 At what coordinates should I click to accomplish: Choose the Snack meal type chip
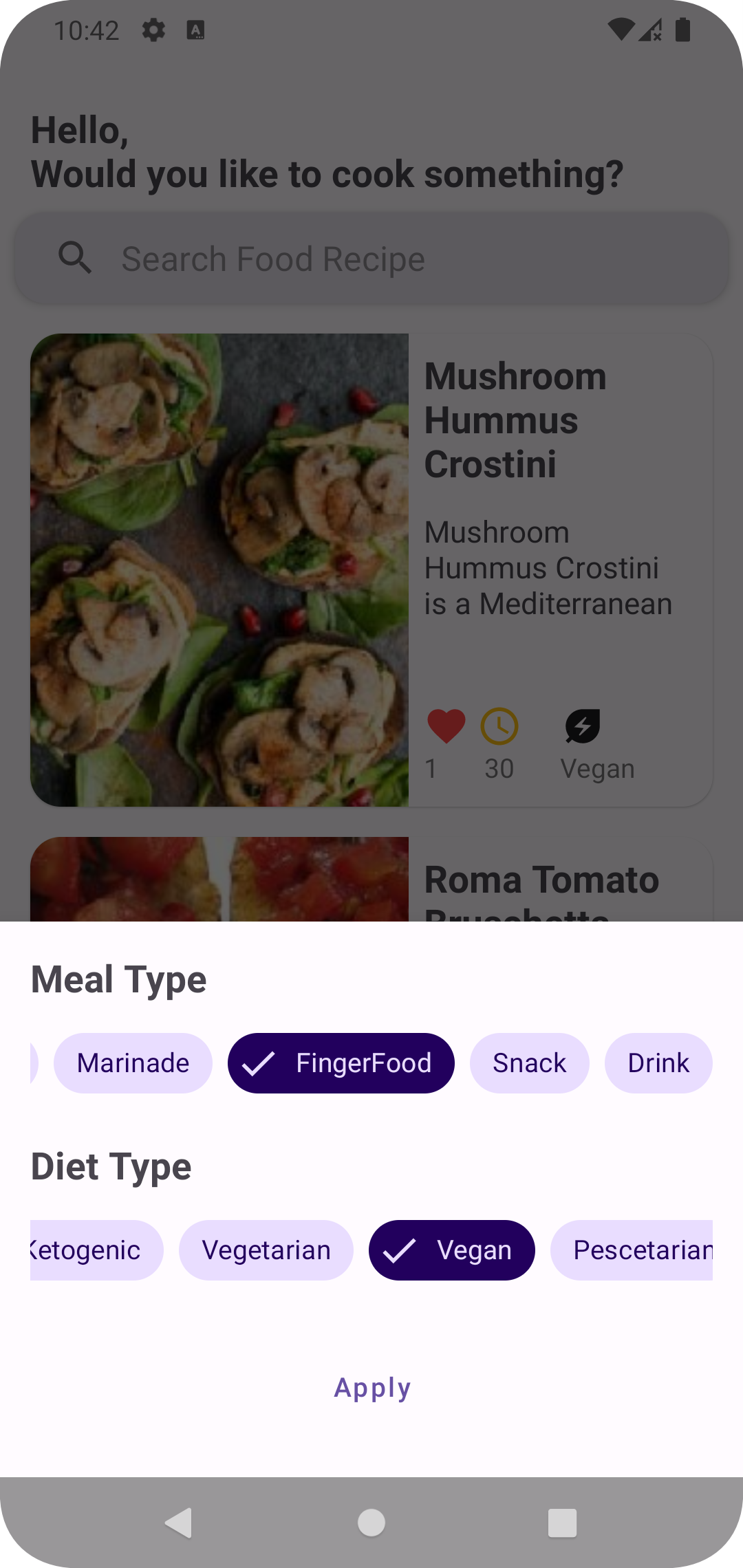pyautogui.click(x=530, y=1063)
